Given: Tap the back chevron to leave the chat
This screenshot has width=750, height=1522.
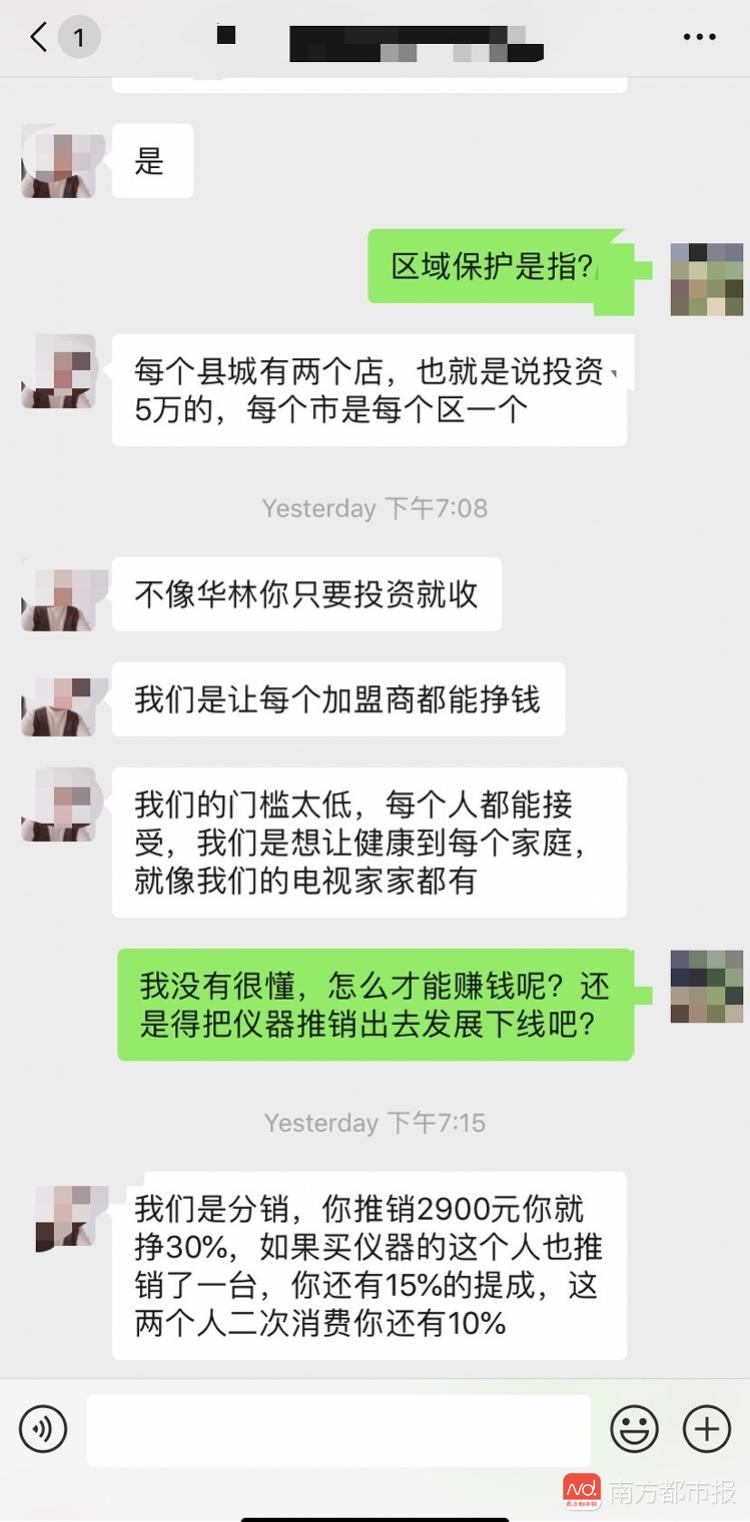Looking at the screenshot, I should (30, 37).
